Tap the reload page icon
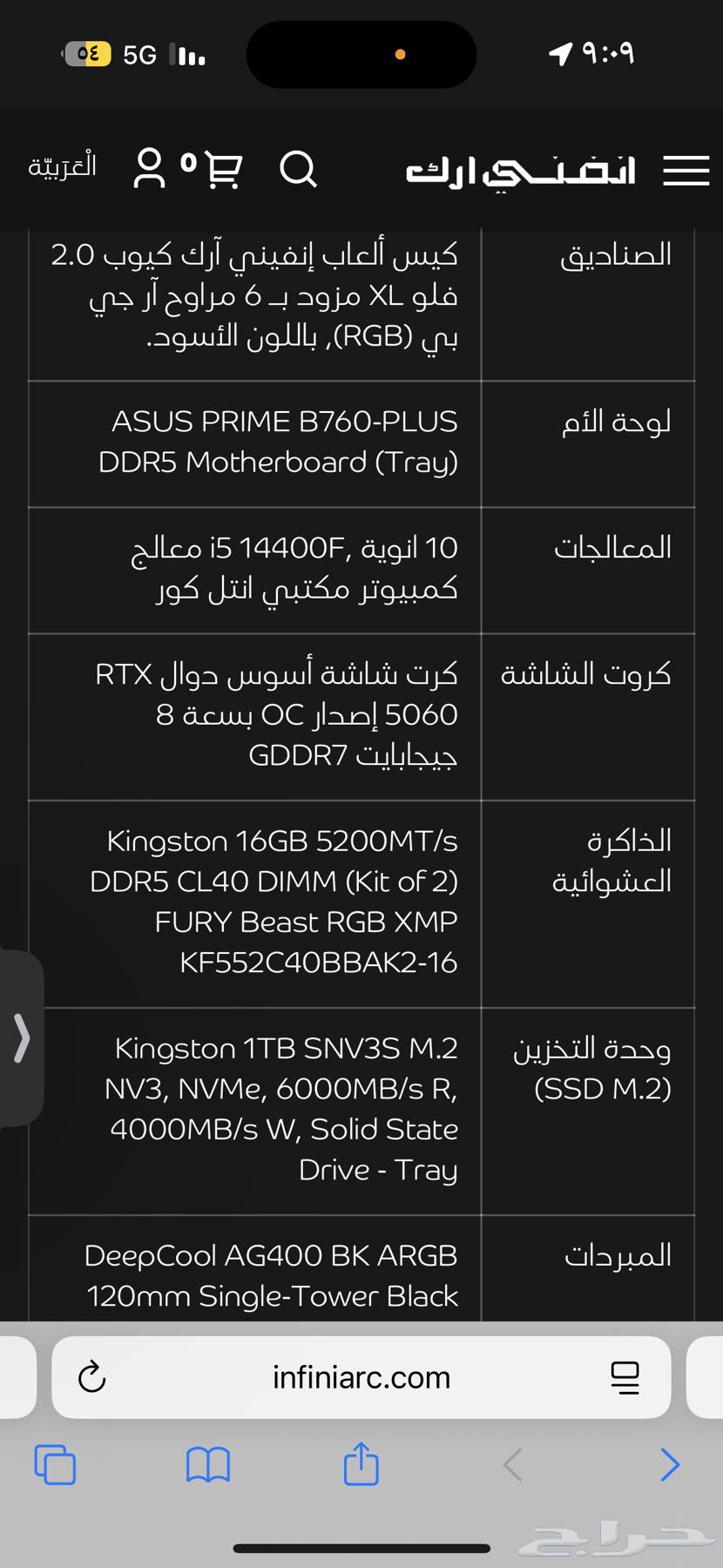This screenshot has width=723, height=1568. click(x=91, y=1377)
